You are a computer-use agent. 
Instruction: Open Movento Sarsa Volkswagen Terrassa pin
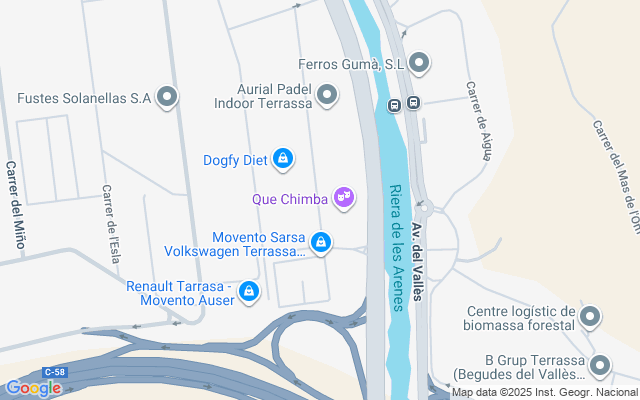click(x=321, y=242)
